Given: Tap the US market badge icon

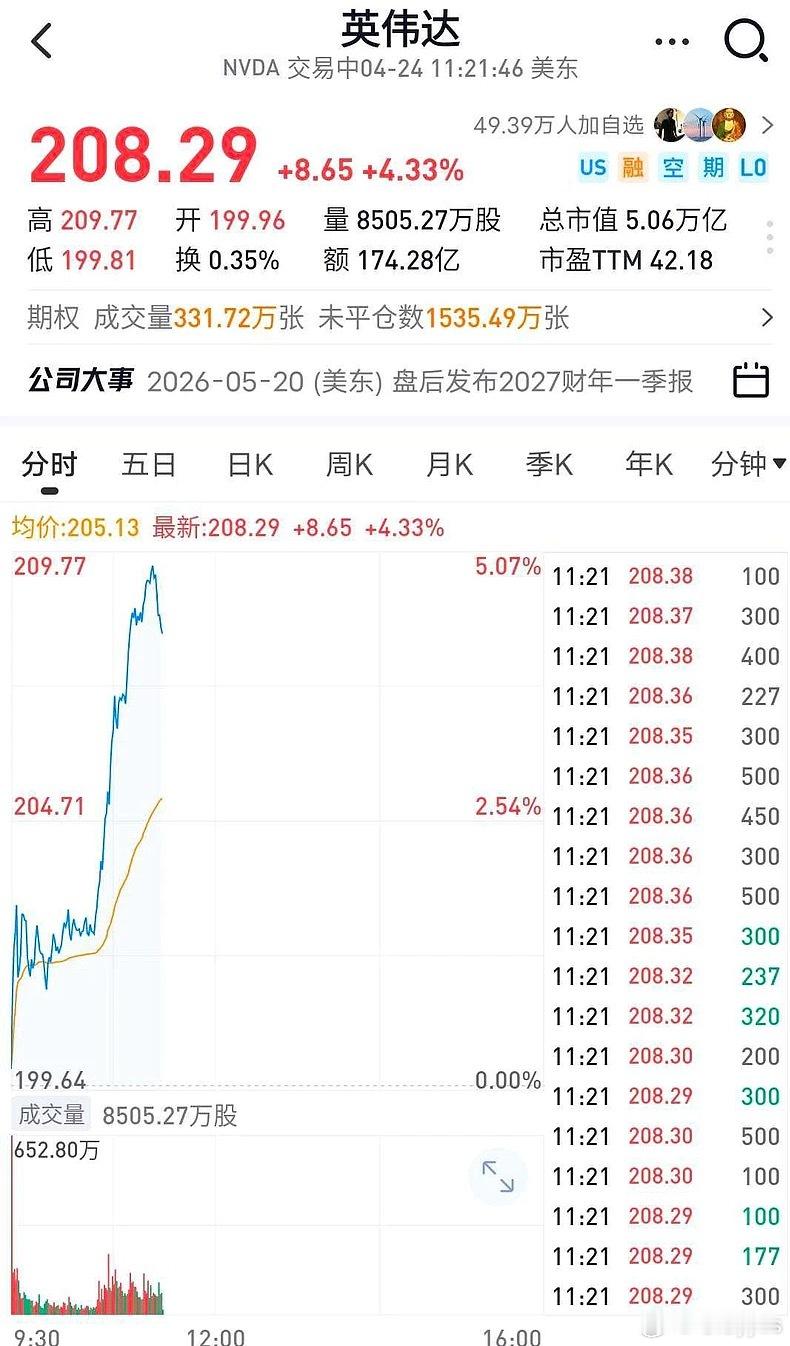Looking at the screenshot, I should [x=595, y=168].
